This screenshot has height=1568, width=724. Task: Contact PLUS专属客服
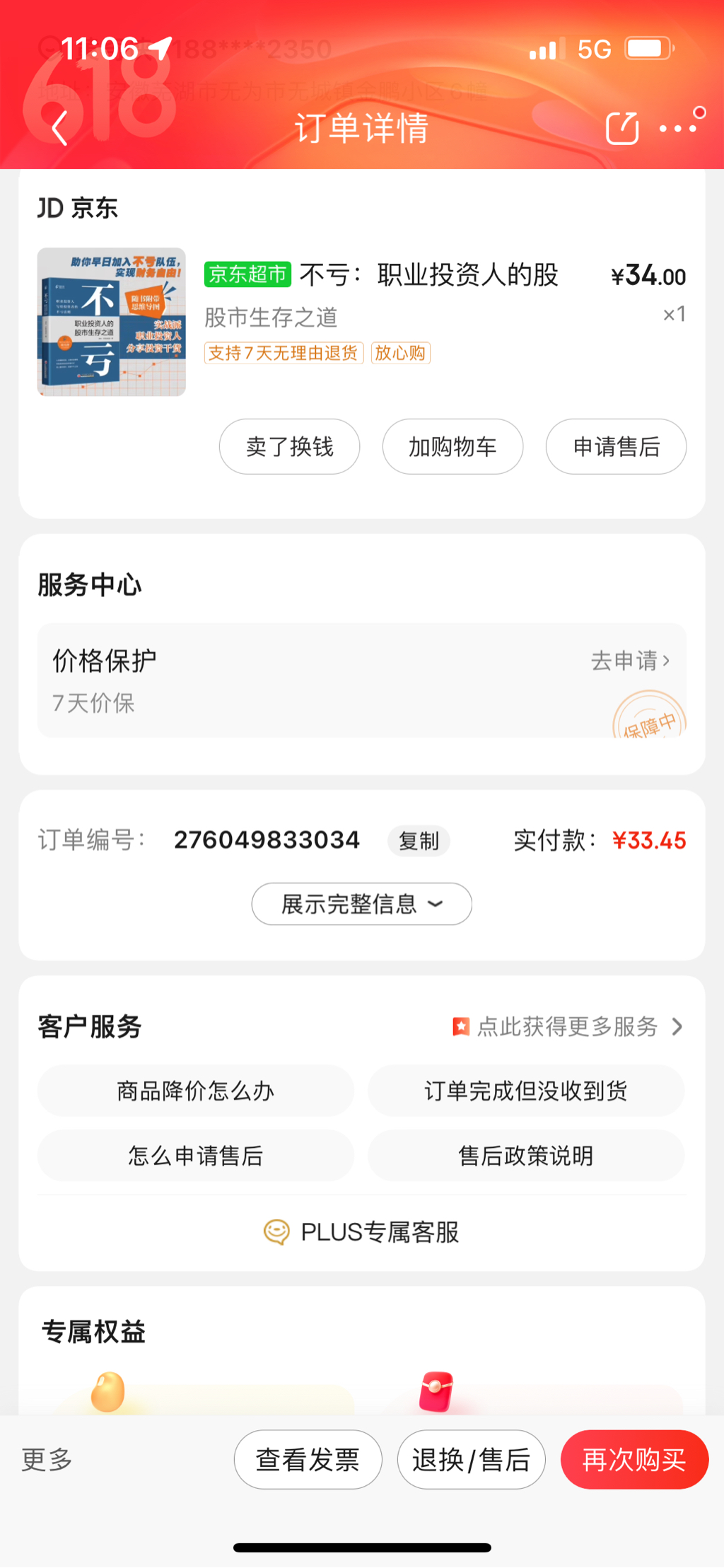pyautogui.click(x=361, y=1232)
